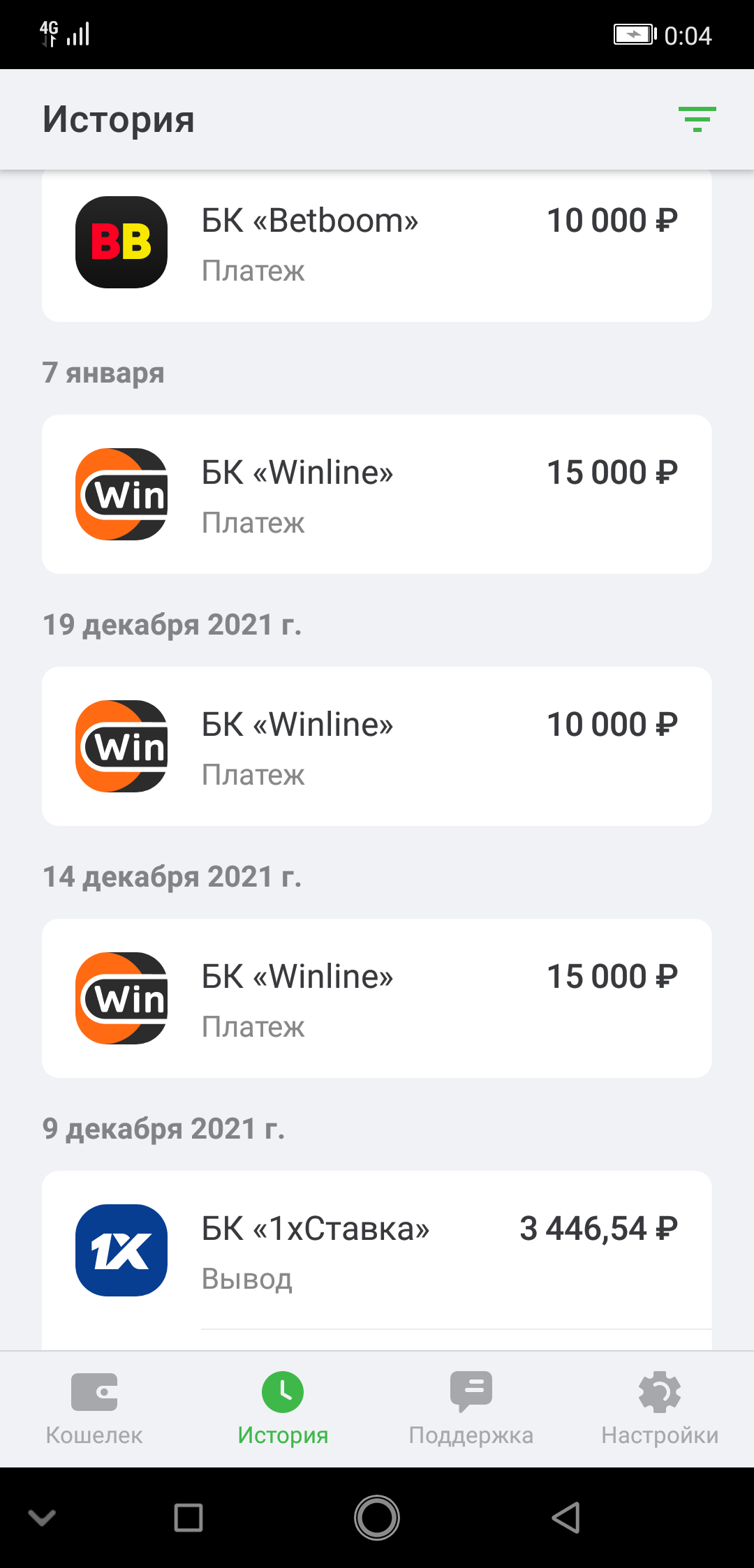Go to the system home screen
This screenshot has height=1568, width=754.
tap(377, 1518)
